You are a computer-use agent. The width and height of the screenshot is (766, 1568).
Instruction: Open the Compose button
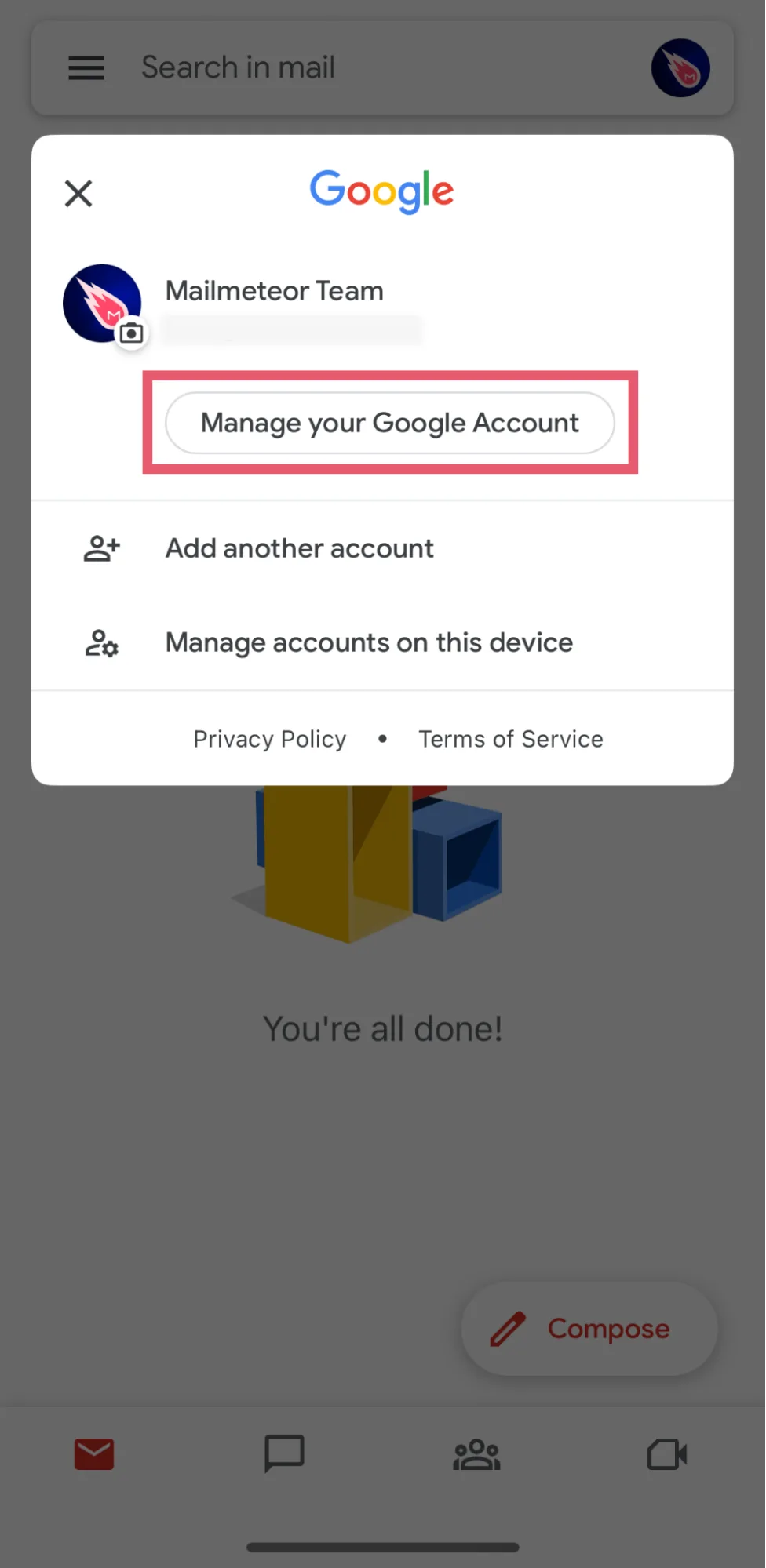[589, 1328]
